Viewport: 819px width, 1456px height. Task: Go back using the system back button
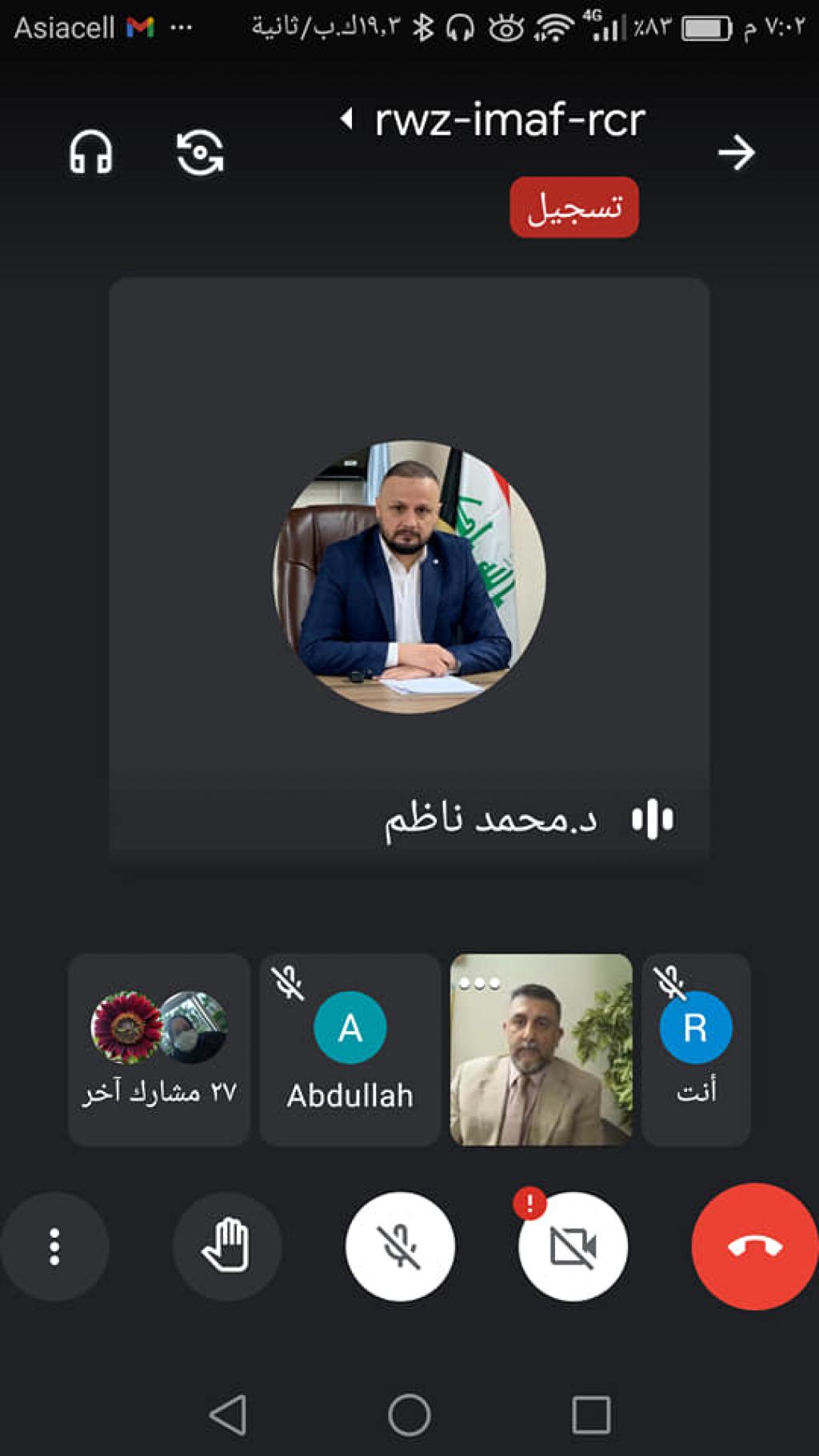(x=228, y=1414)
